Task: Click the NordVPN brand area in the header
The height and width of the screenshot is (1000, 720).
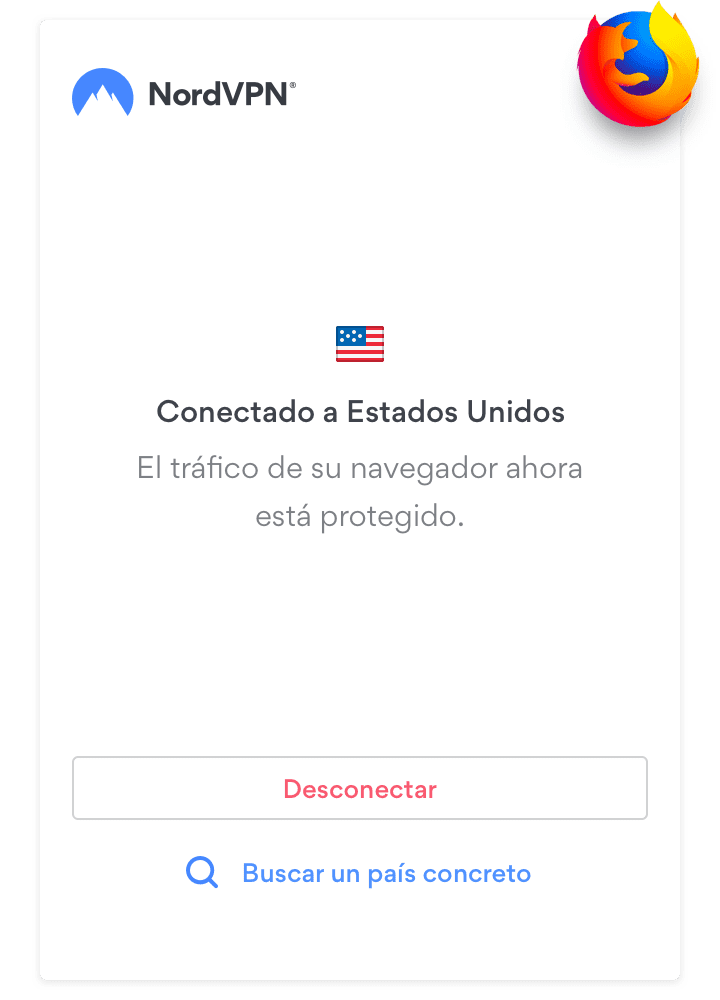Action: [x=180, y=92]
